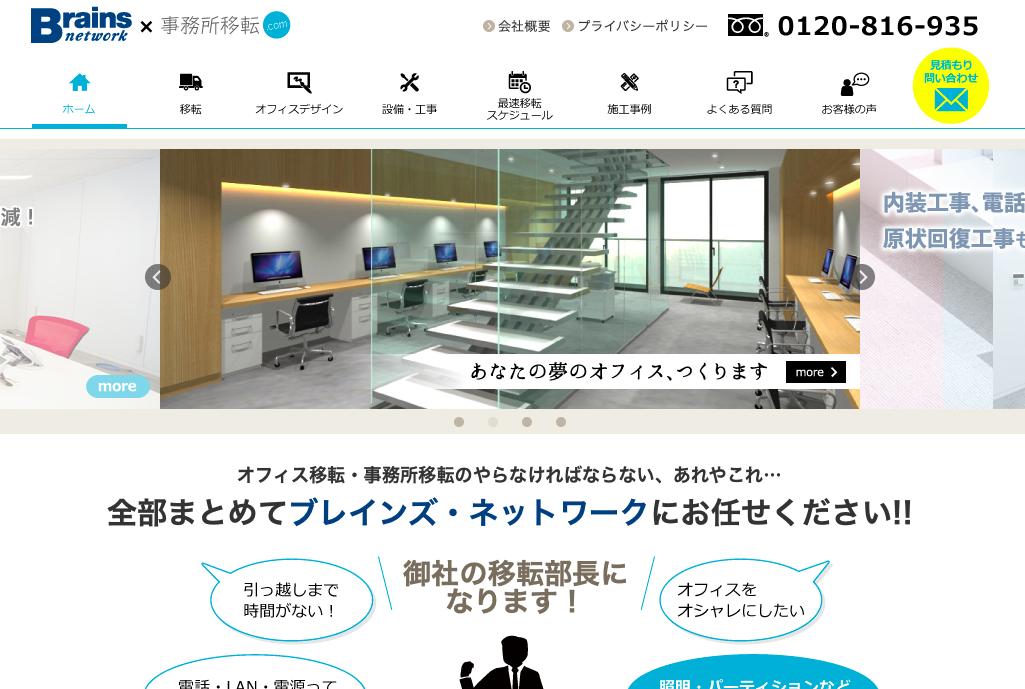Screen dimensions: 1025x689
Task: Go to お客様の声 page
Action: coord(849,95)
